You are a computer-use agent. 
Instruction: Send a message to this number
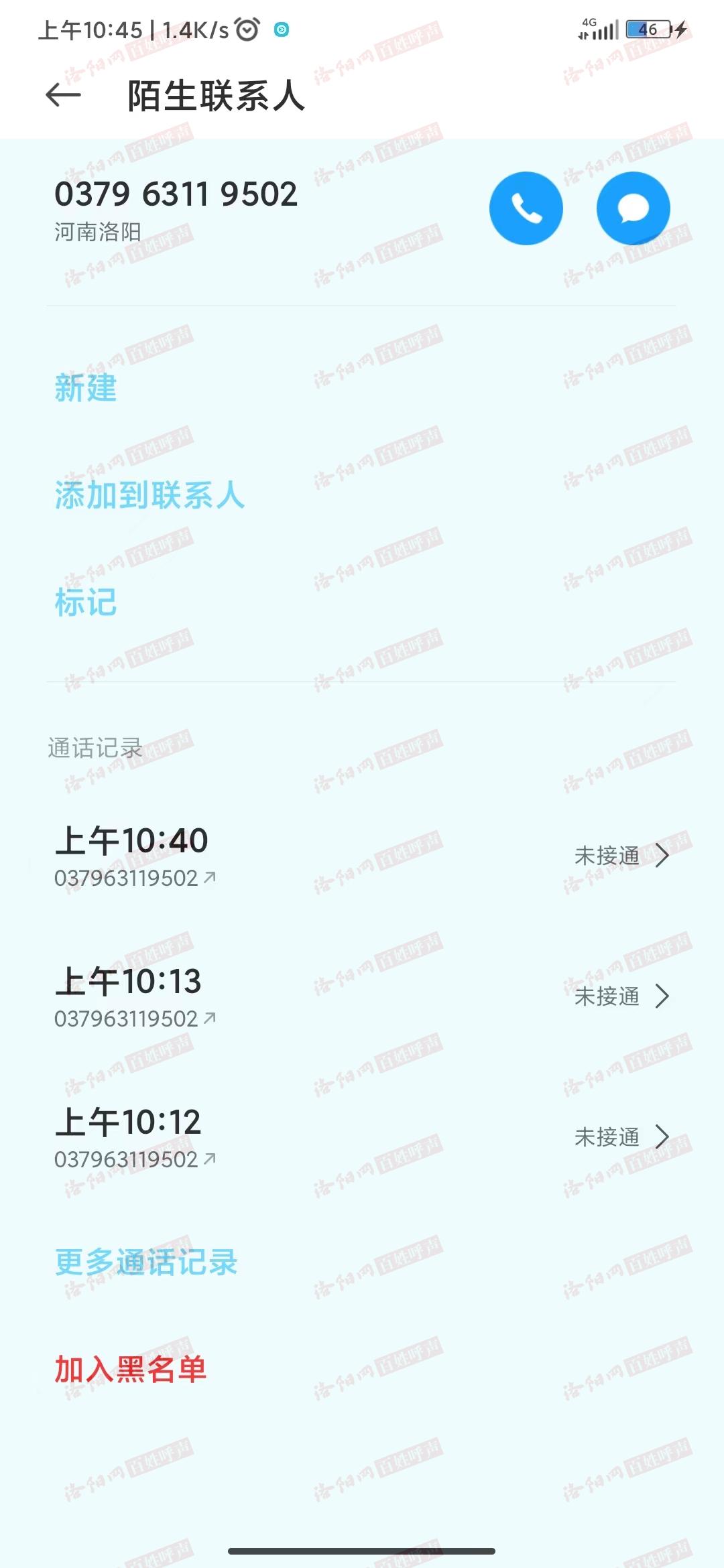coord(633,208)
